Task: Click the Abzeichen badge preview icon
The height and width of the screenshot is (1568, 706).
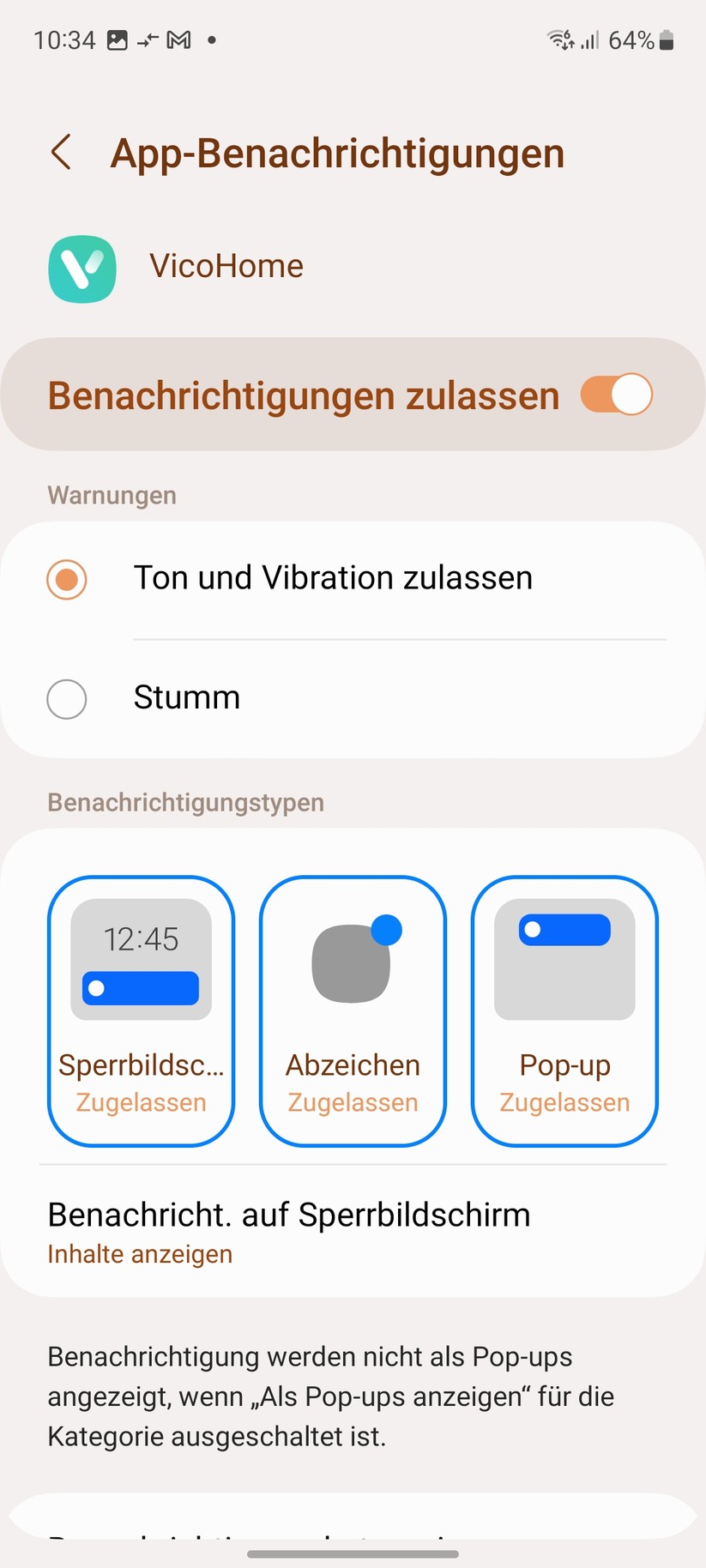Action: coord(352,960)
